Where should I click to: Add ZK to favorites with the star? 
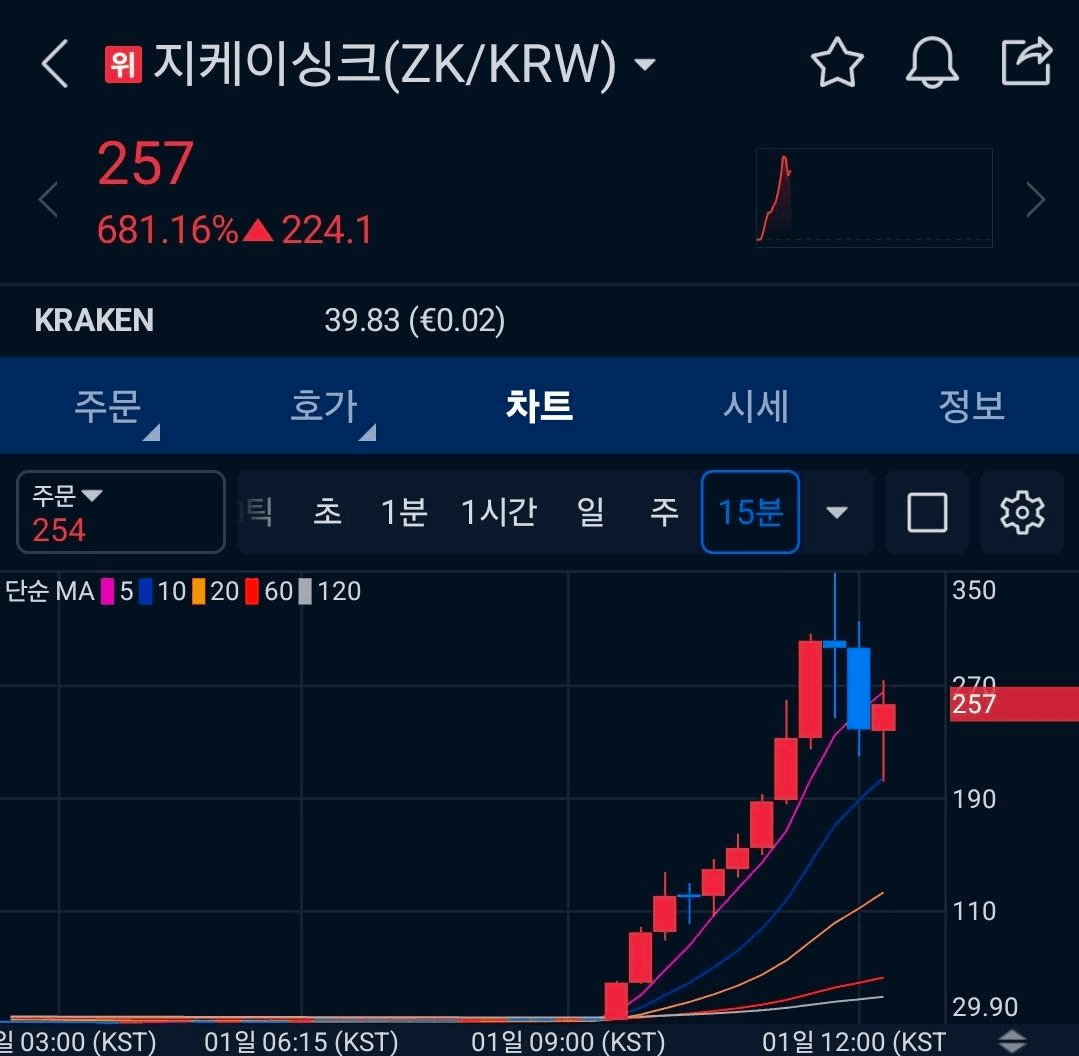pos(837,64)
